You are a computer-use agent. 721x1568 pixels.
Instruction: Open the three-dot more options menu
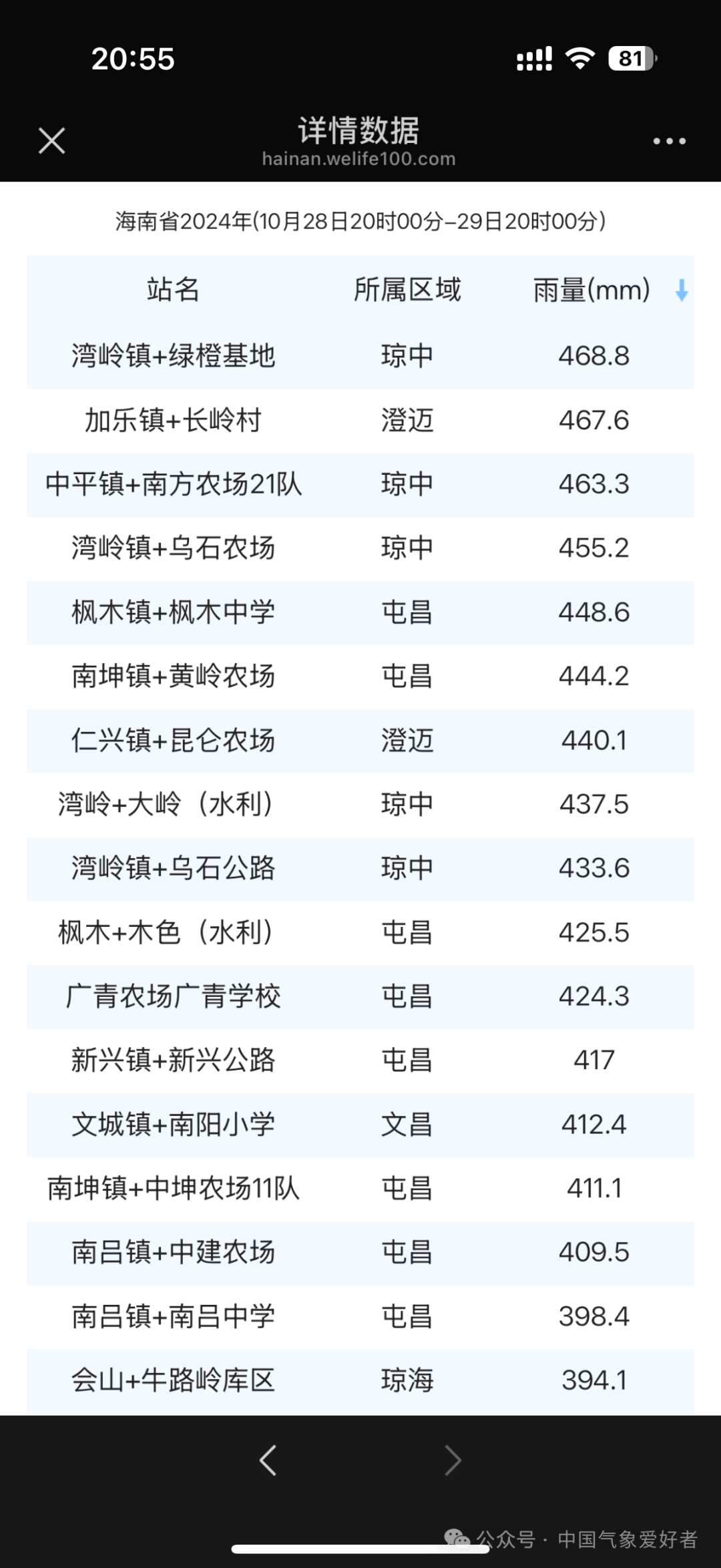tap(669, 141)
